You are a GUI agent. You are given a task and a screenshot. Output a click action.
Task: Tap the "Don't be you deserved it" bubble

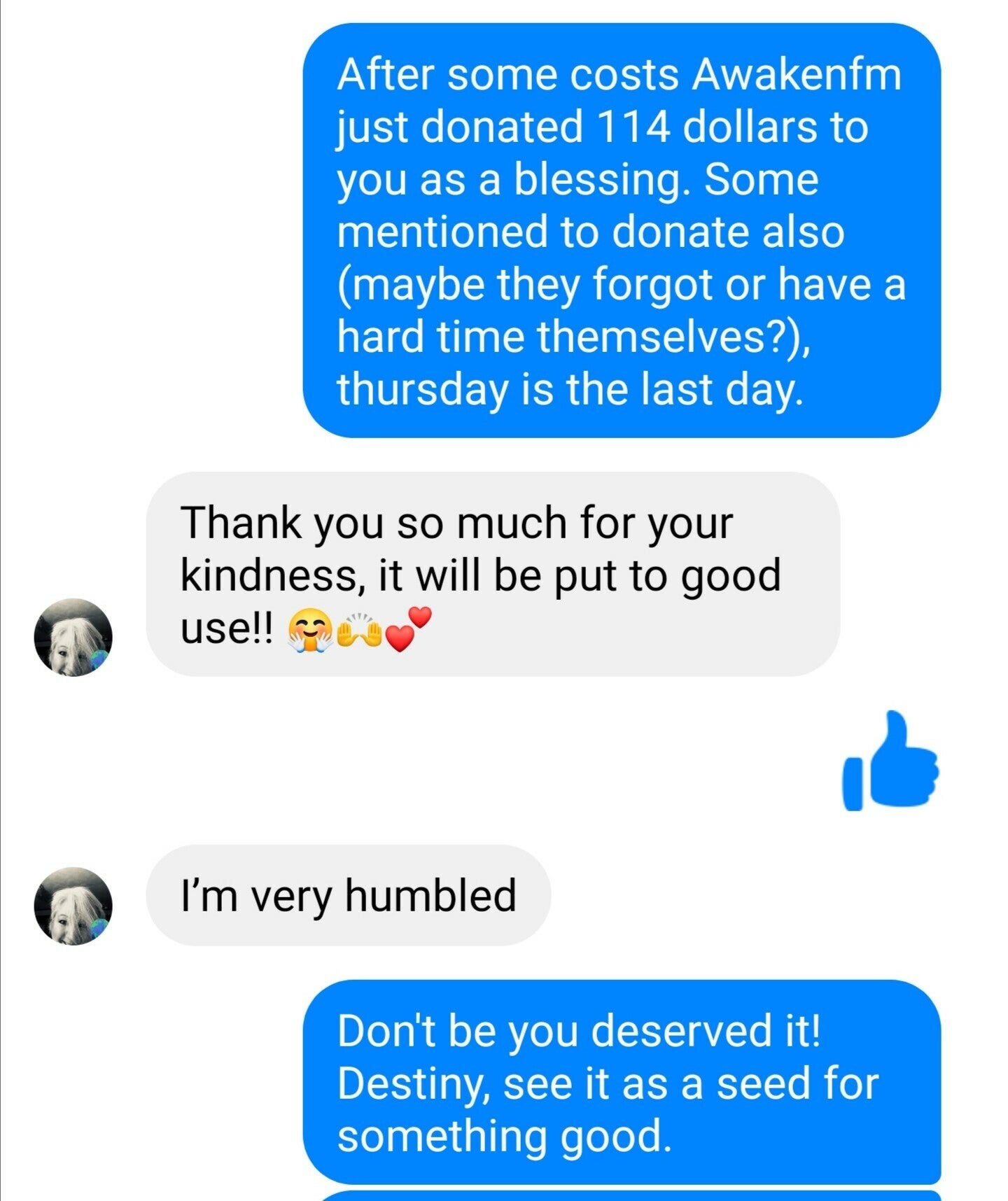pos(621,1082)
